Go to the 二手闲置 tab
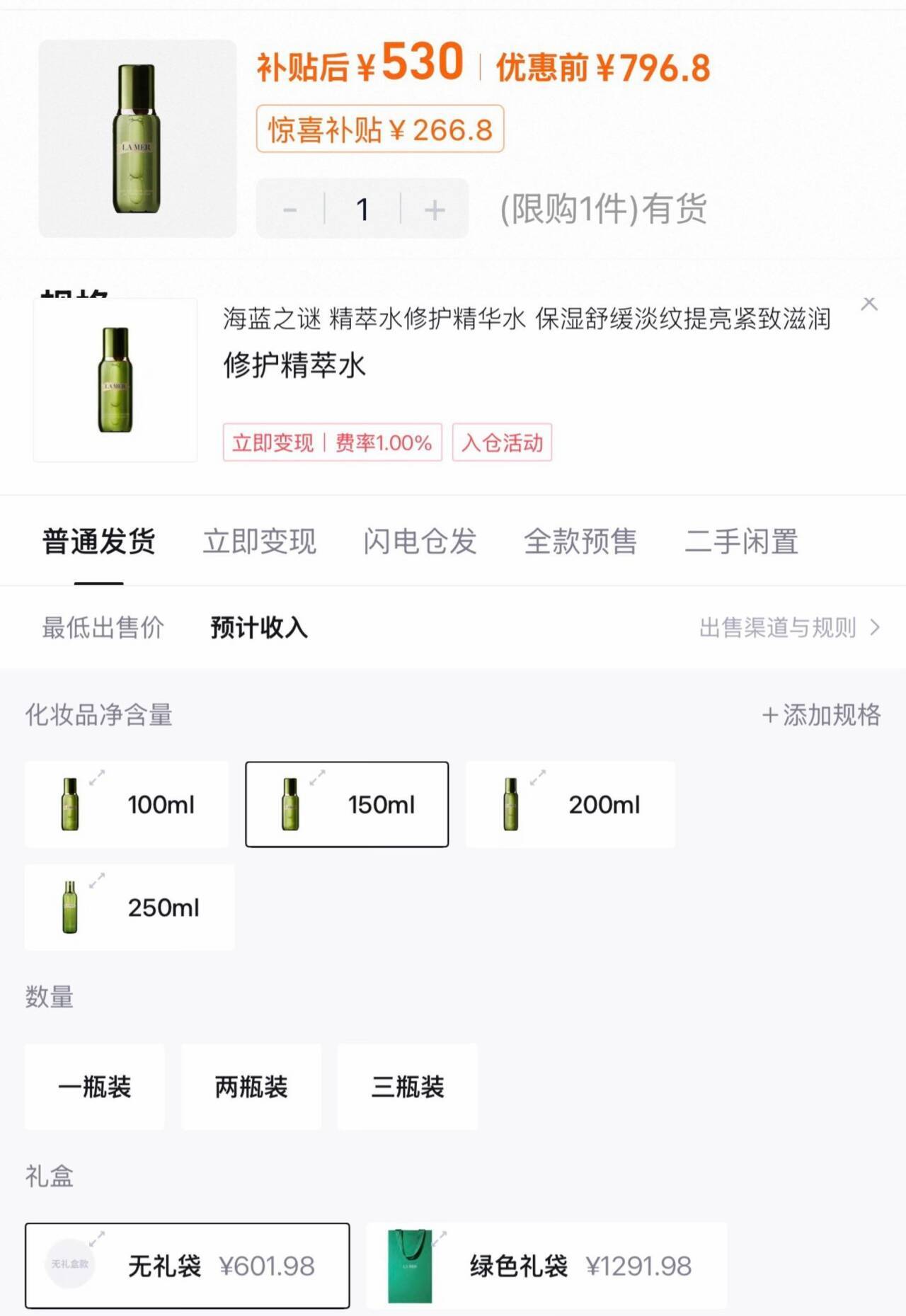 pyautogui.click(x=741, y=542)
